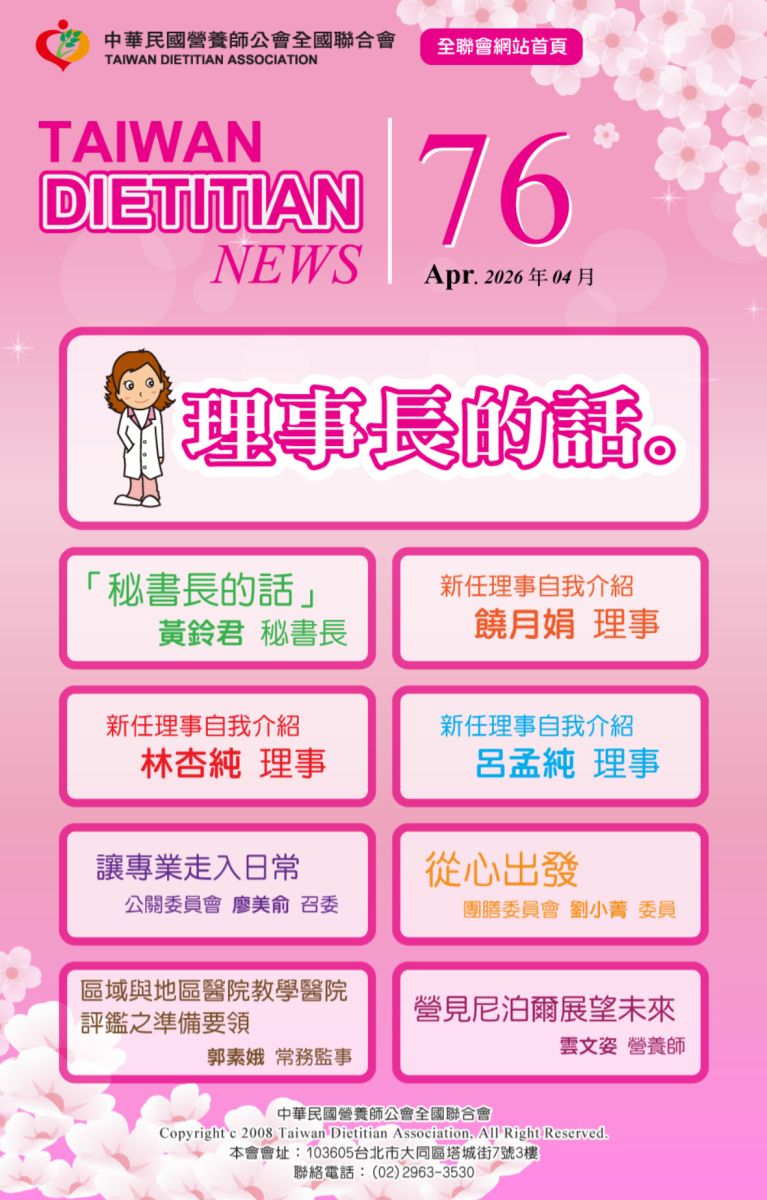
Task: Open the 全聯會網站首頁 button
Action: 501,46
